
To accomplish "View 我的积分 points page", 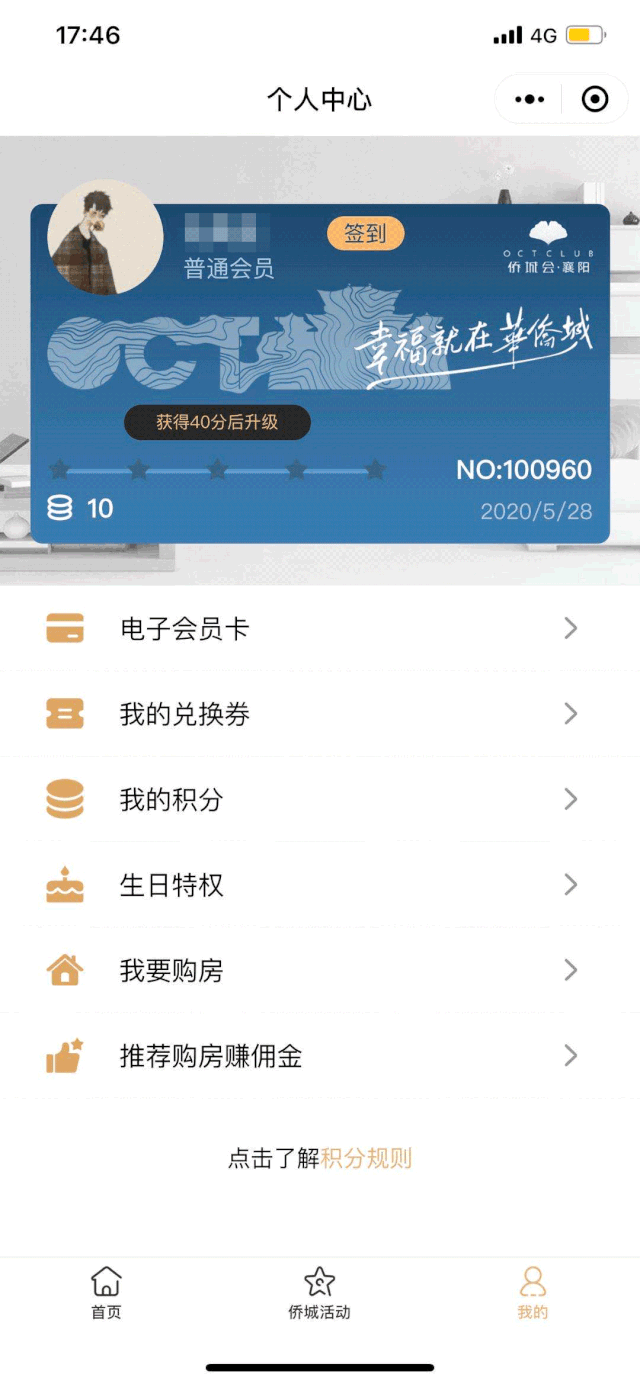I will 320,799.
